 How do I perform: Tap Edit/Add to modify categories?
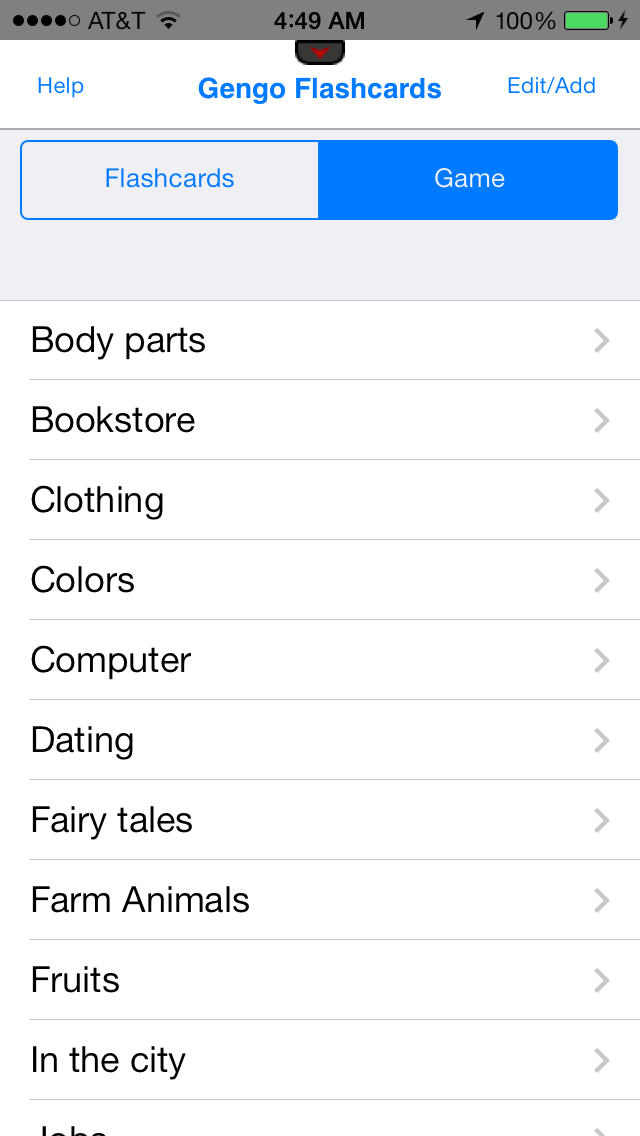(x=551, y=85)
